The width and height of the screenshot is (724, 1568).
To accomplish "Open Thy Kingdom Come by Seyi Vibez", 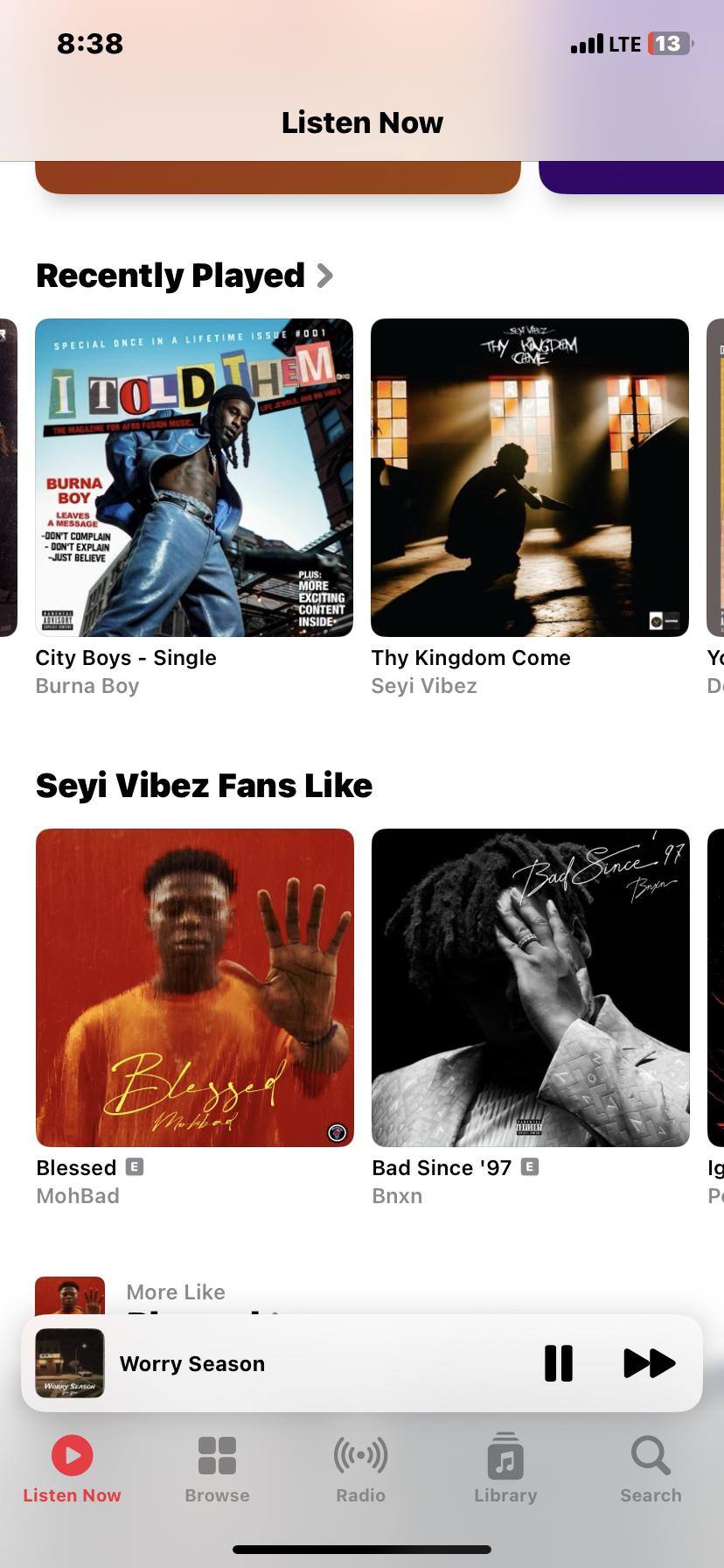I will tap(530, 478).
